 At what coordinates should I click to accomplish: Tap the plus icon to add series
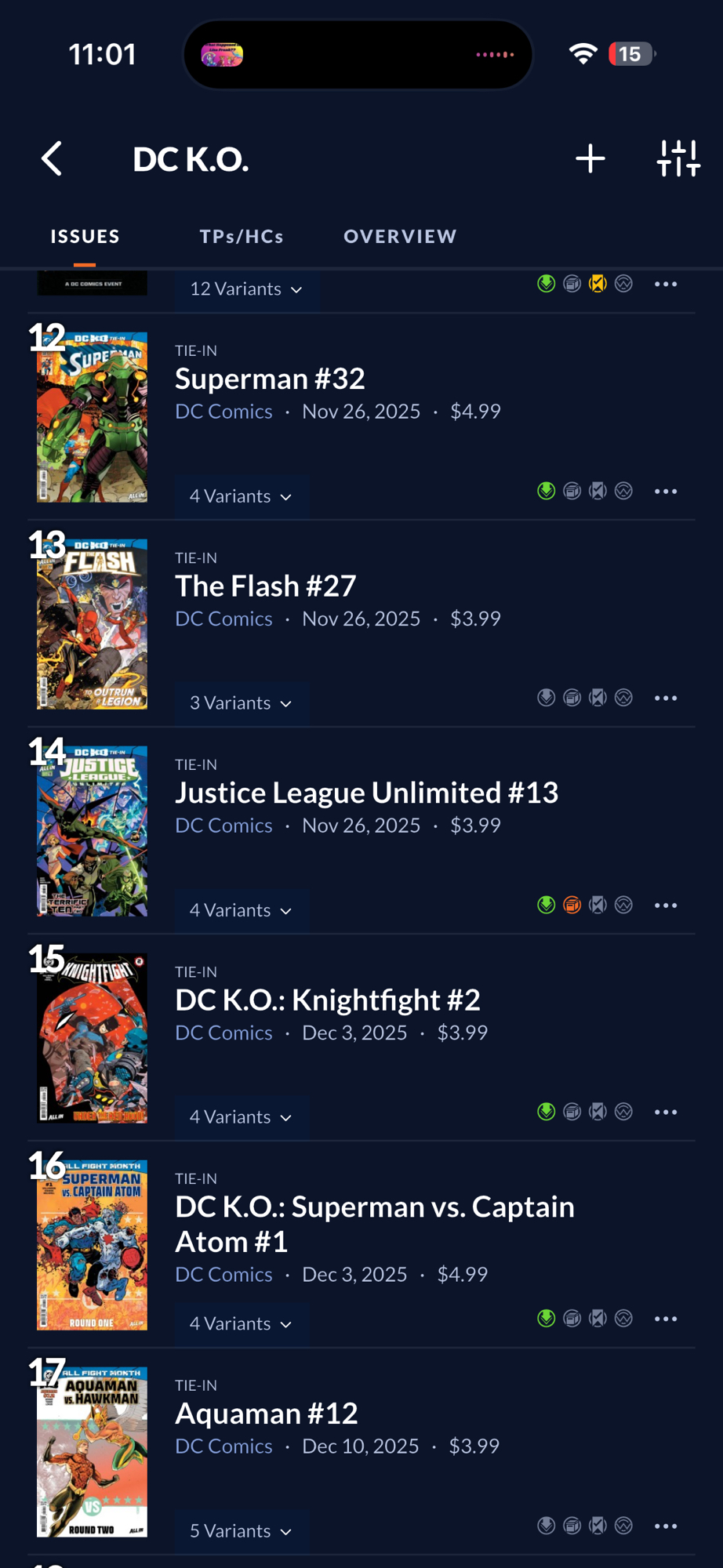[x=590, y=159]
